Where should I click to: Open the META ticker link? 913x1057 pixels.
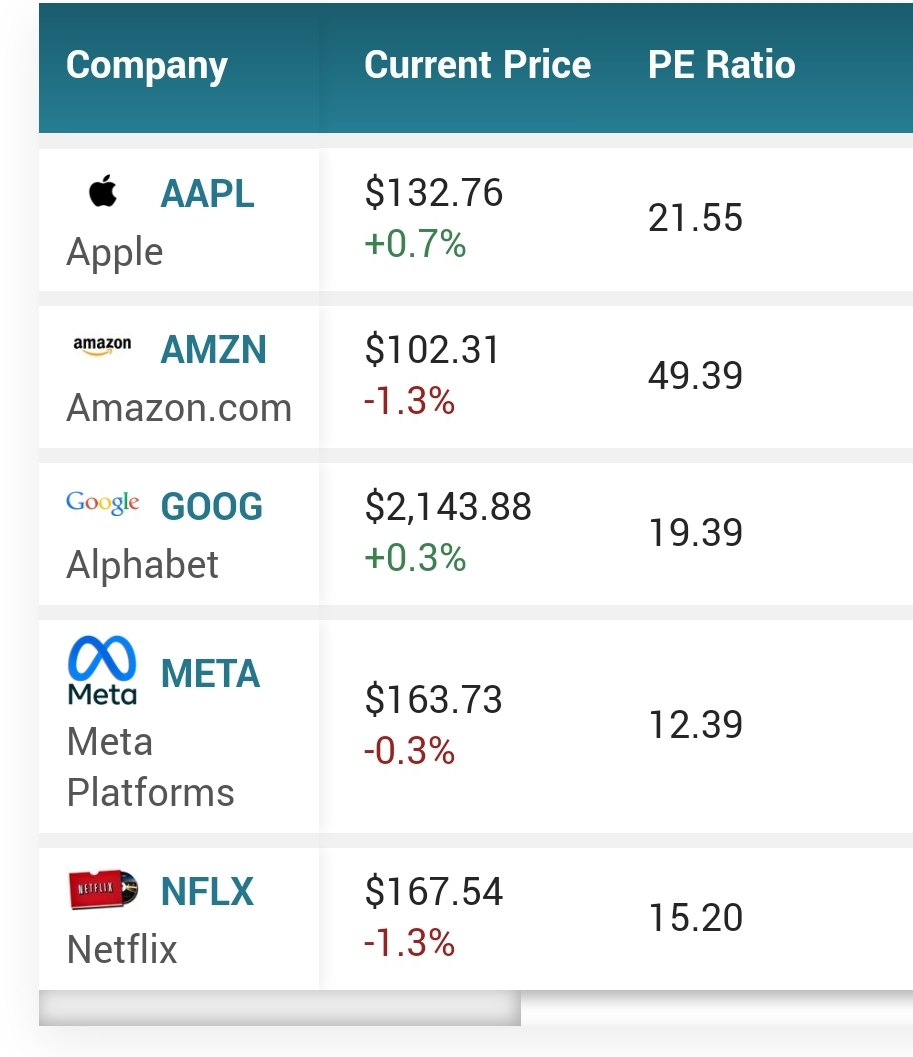coord(210,674)
